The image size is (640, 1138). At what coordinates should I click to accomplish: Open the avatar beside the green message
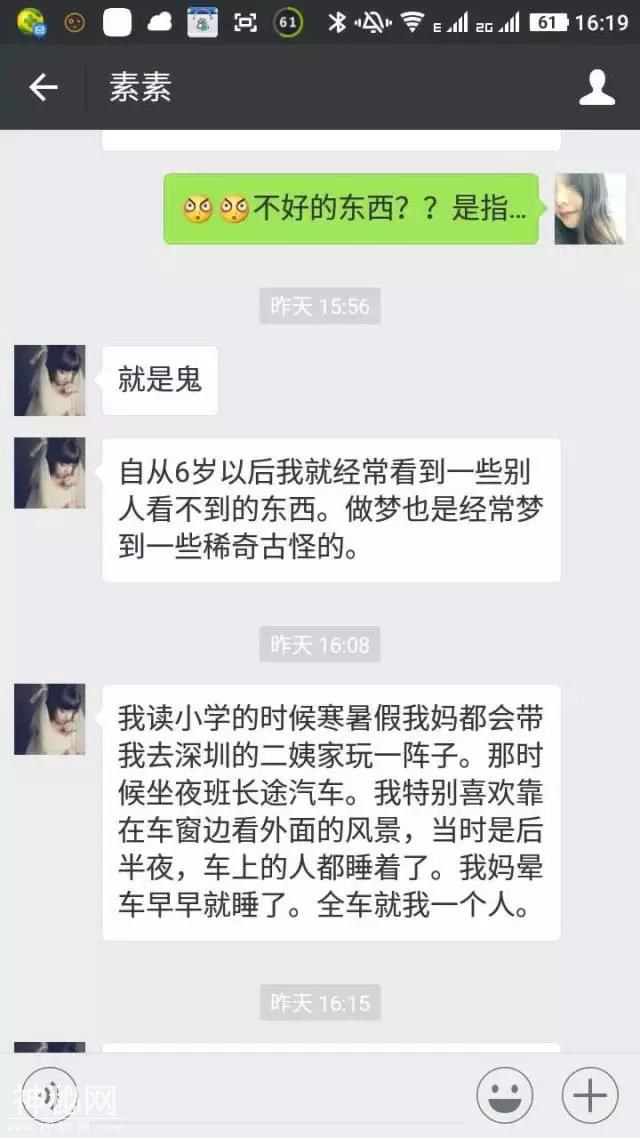[590, 208]
